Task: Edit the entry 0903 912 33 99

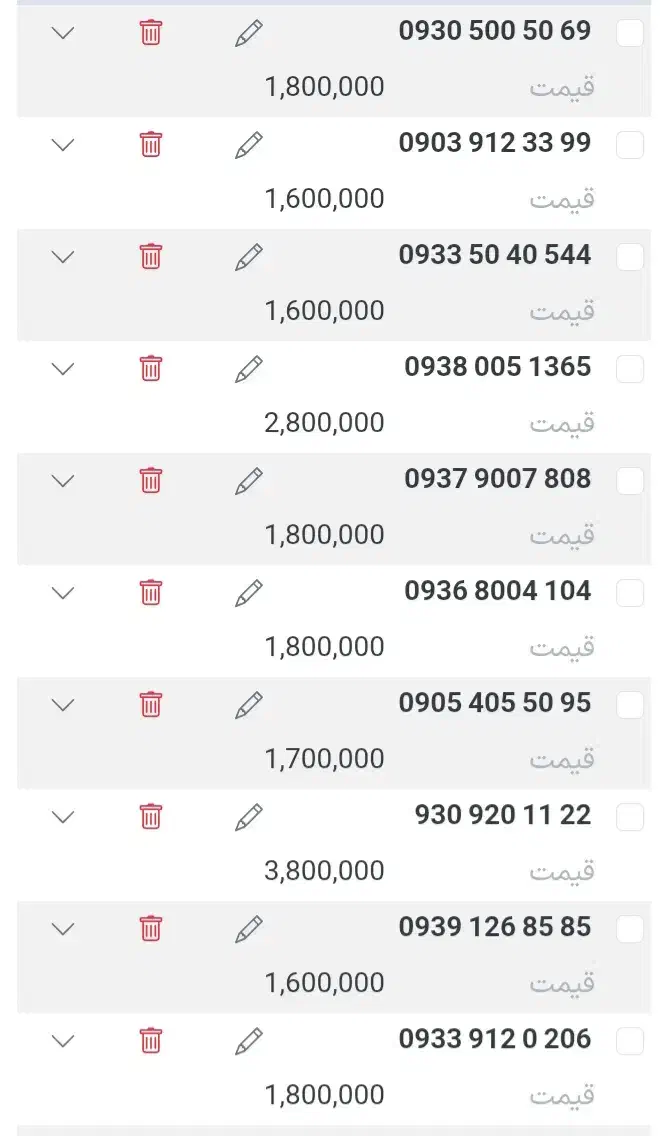Action: (x=249, y=145)
